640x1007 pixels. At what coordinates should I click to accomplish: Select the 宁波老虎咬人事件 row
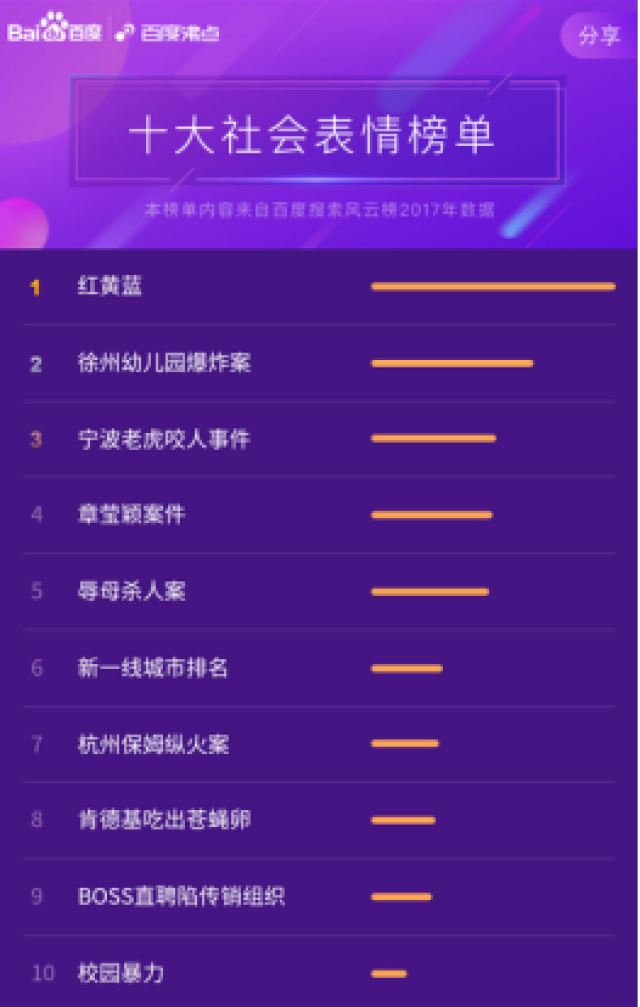click(164, 439)
